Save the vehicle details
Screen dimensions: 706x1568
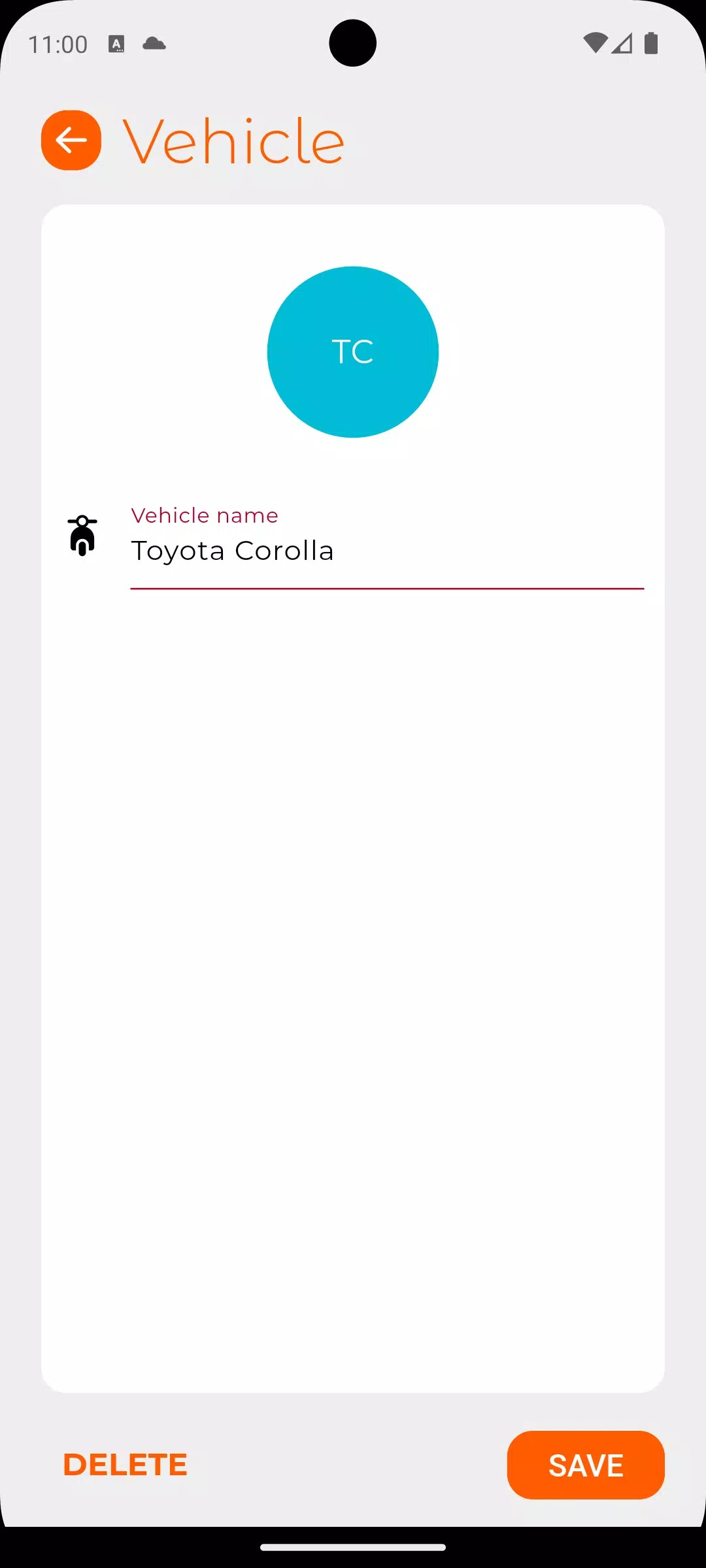click(586, 1465)
